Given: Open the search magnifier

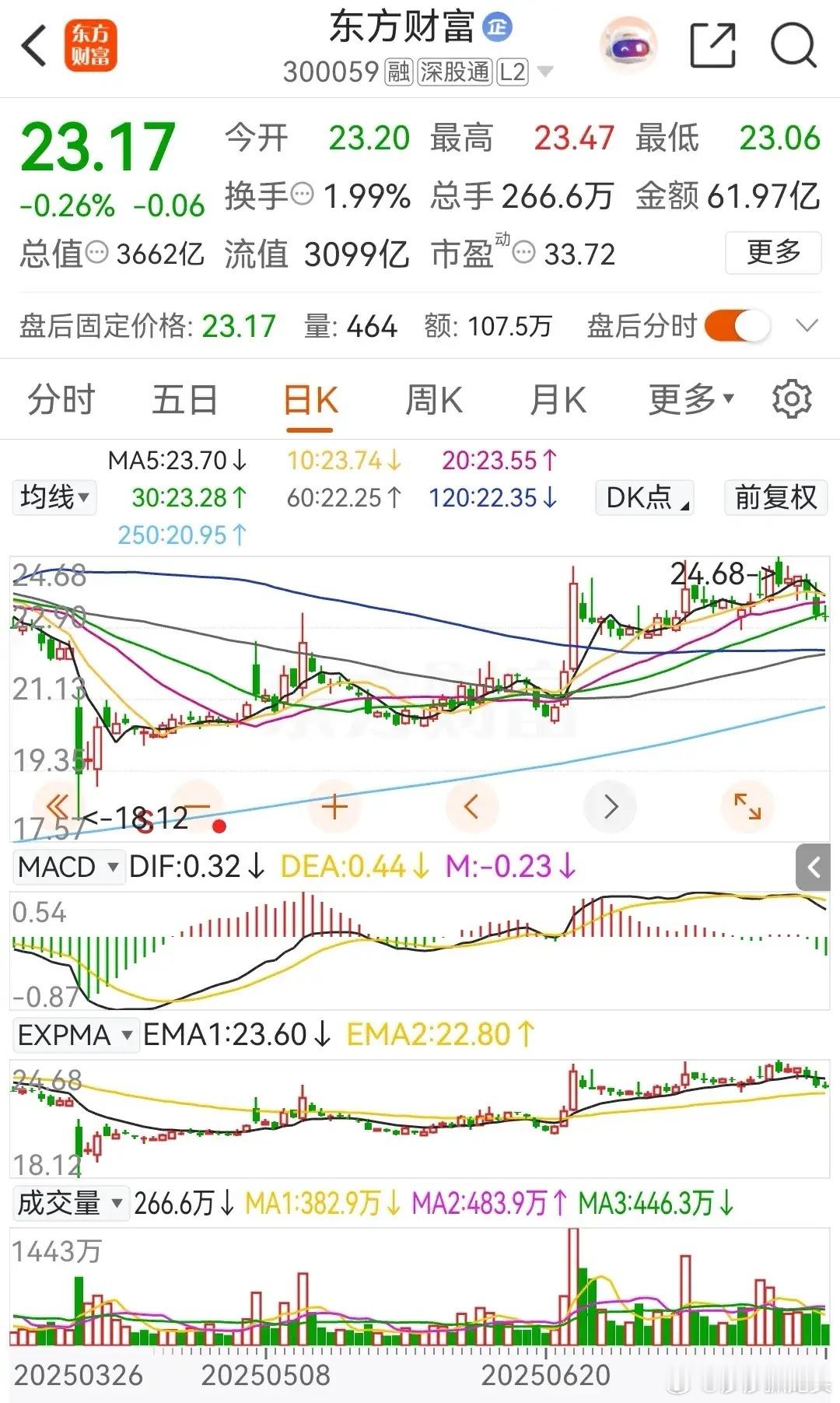Looking at the screenshot, I should [793, 46].
